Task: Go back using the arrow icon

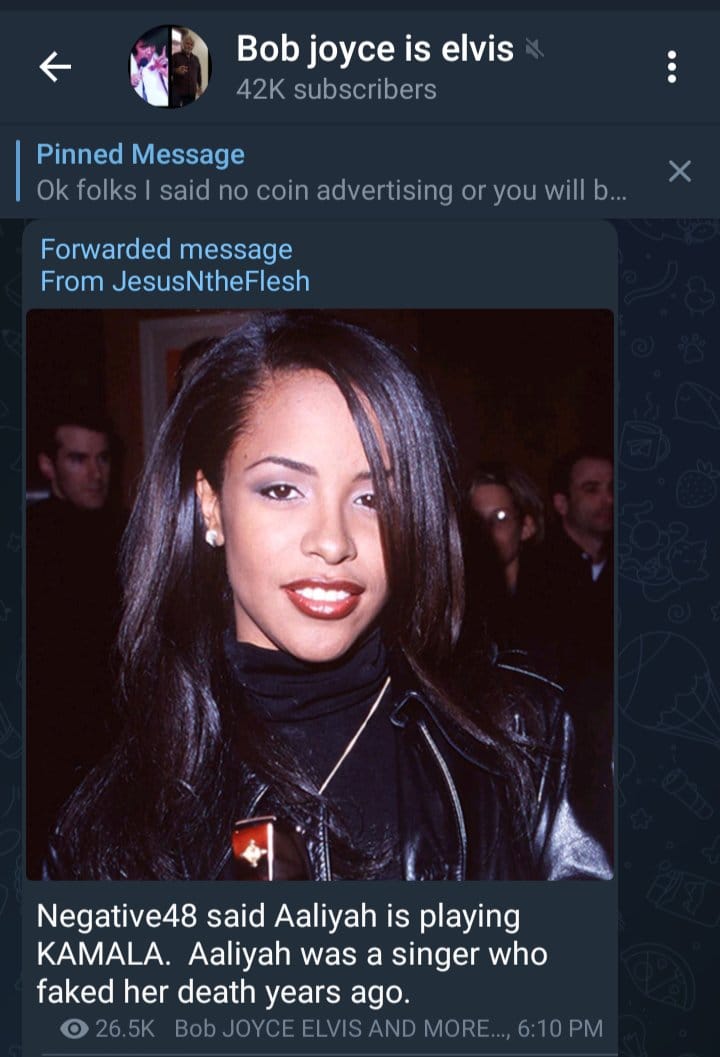Action: pos(55,67)
